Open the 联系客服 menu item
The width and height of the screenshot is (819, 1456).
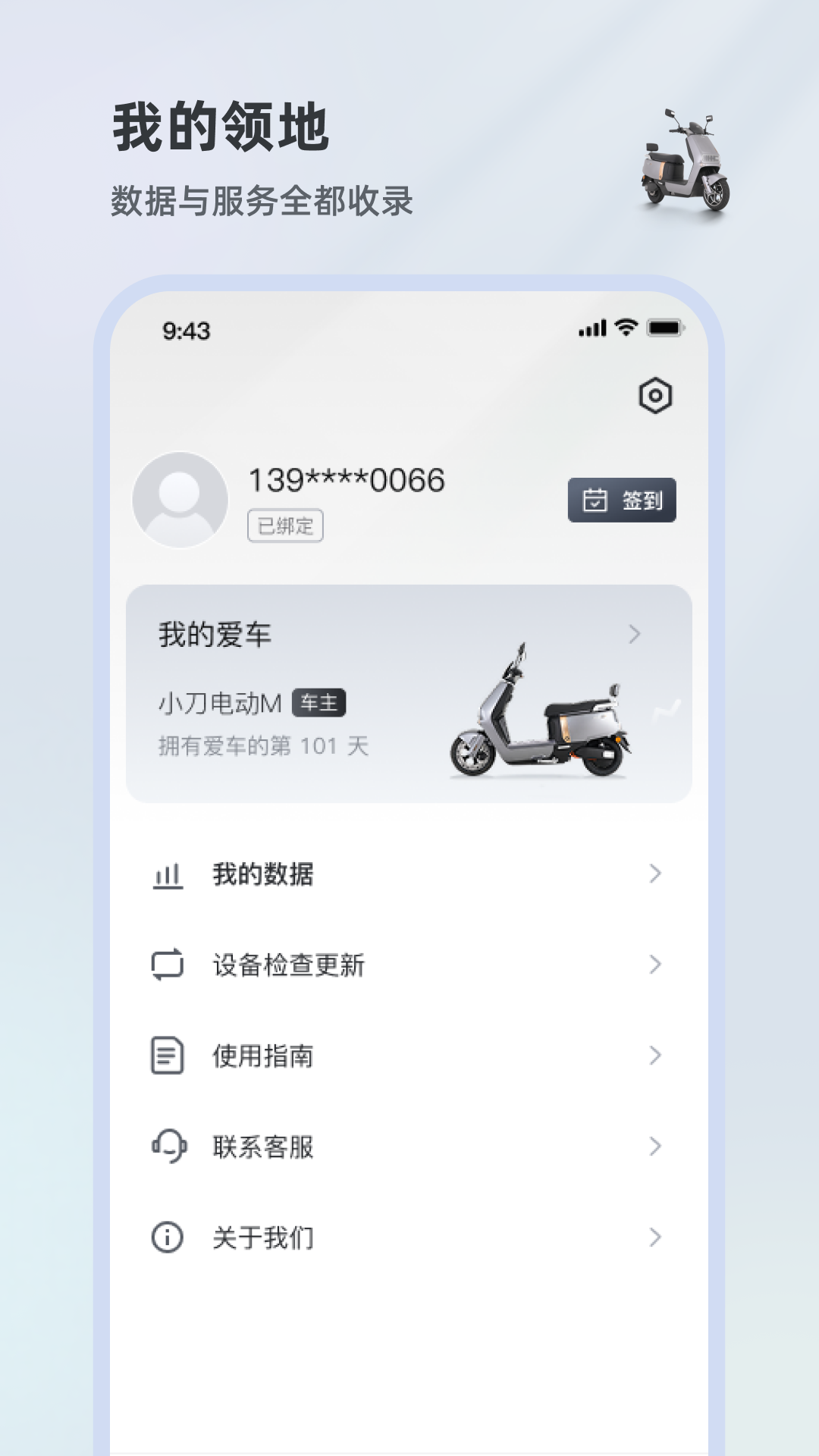[265, 1147]
